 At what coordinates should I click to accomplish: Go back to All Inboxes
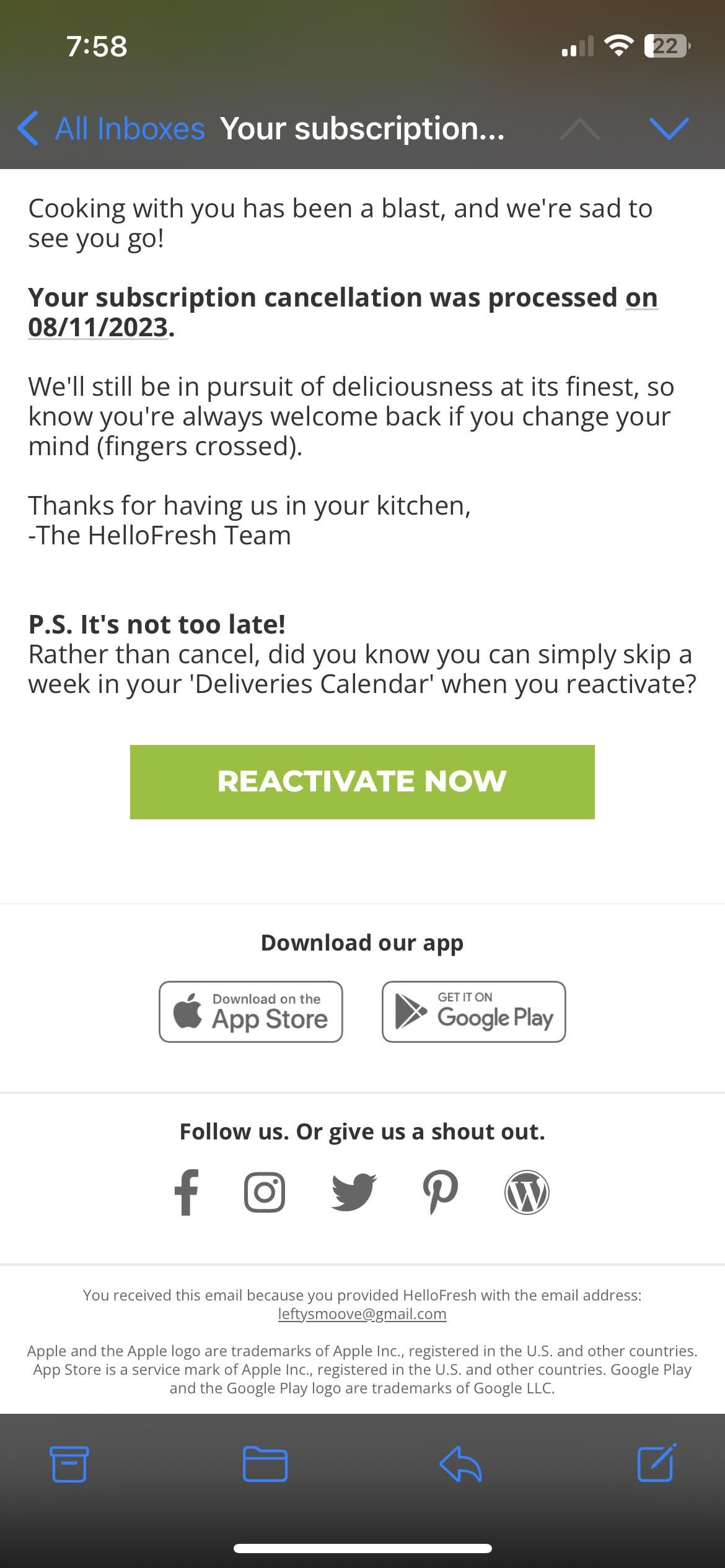coord(112,129)
